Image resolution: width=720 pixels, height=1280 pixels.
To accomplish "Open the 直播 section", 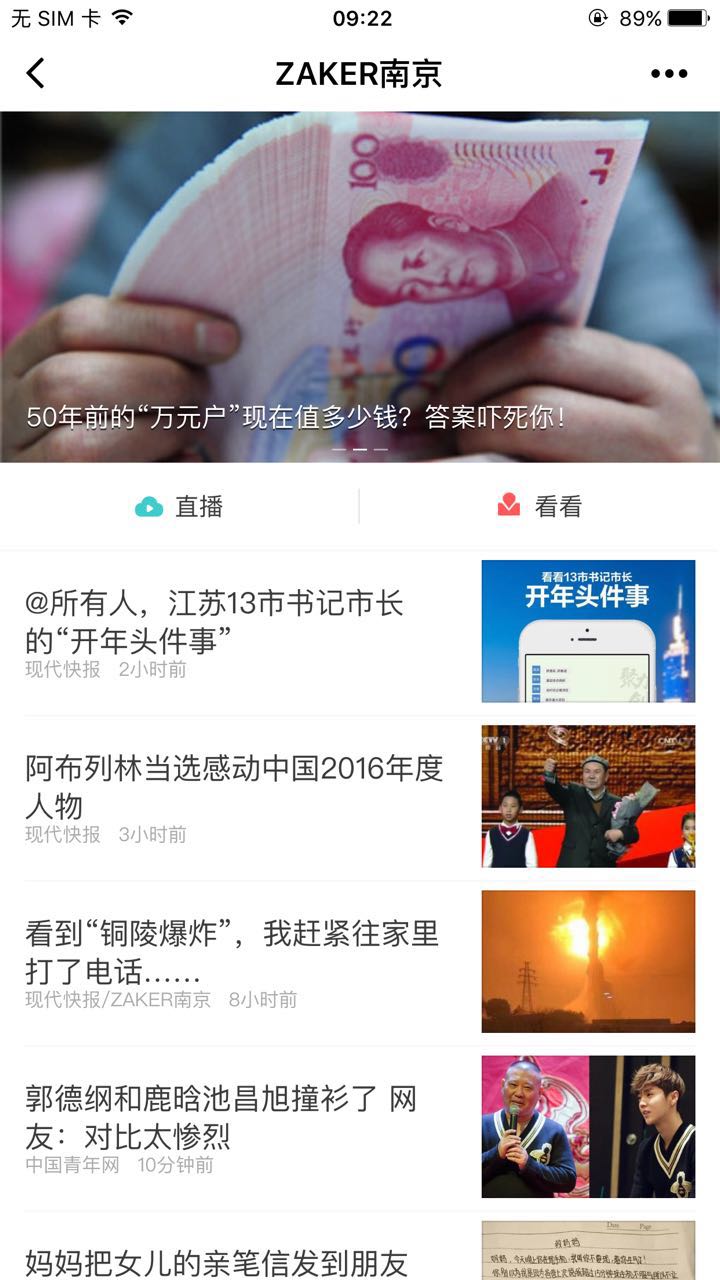I will (180, 507).
